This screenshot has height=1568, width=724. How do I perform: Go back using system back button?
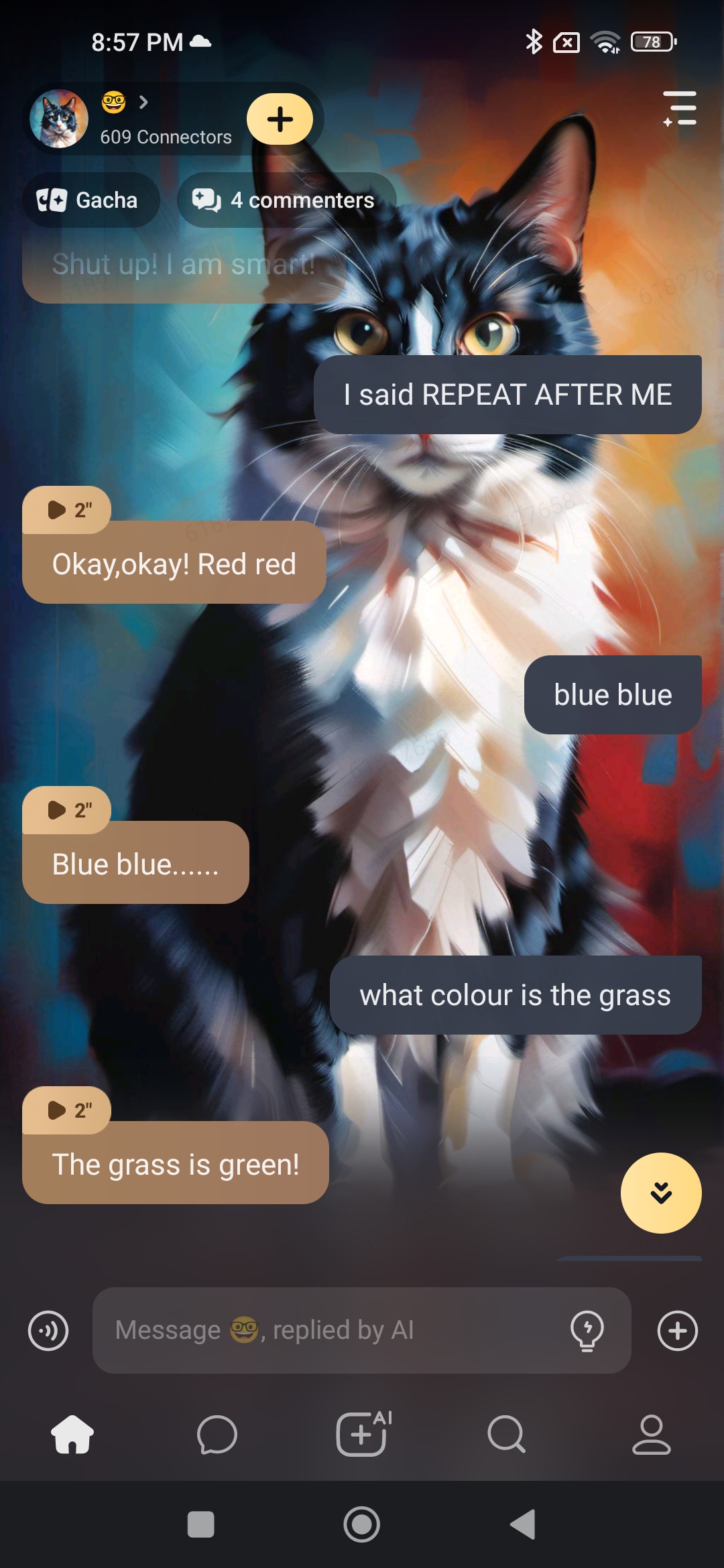click(x=524, y=1524)
